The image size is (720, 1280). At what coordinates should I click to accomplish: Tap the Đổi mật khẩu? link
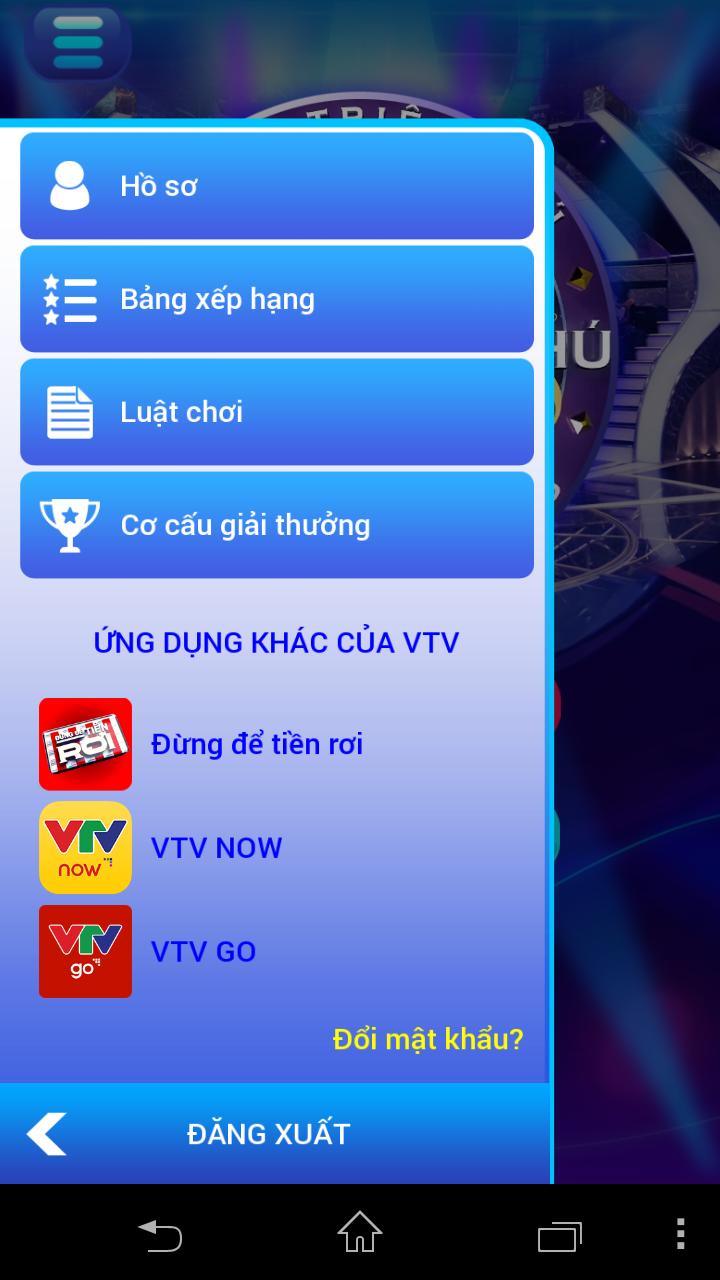[428, 1039]
